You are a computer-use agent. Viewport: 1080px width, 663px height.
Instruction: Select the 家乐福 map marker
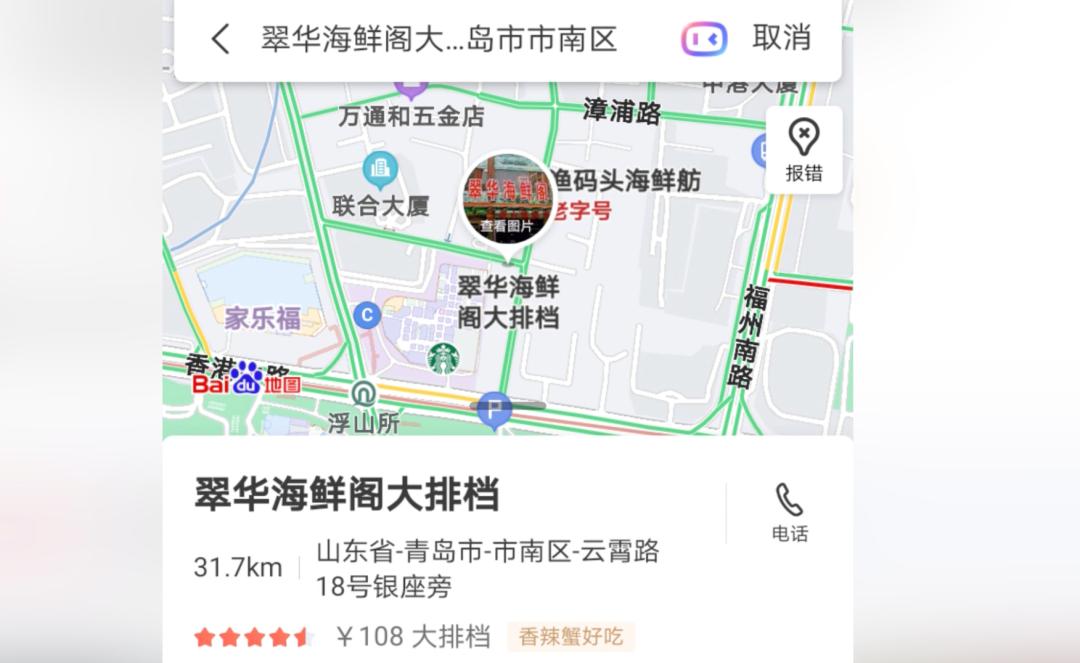point(262,318)
